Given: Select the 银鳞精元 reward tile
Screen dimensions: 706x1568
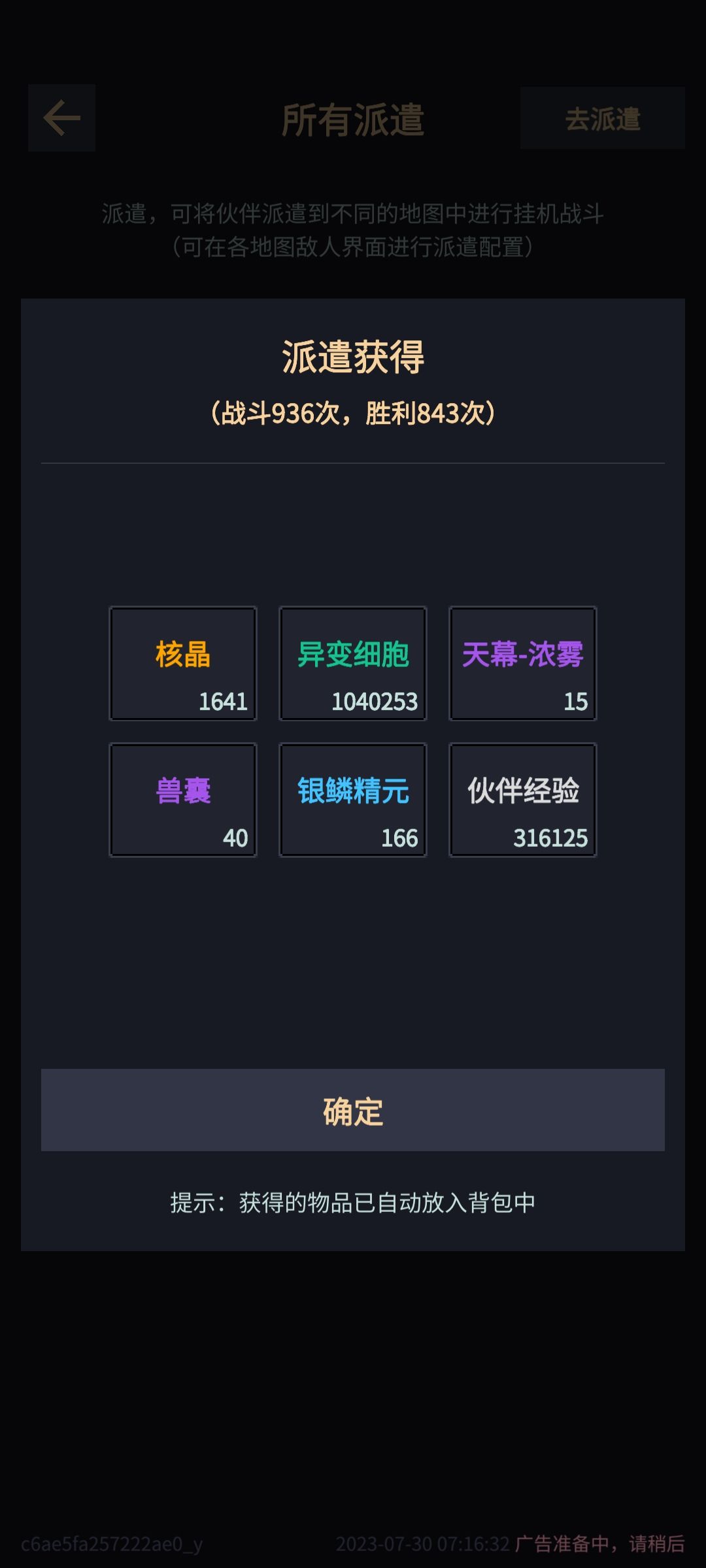Looking at the screenshot, I should pos(353,798).
